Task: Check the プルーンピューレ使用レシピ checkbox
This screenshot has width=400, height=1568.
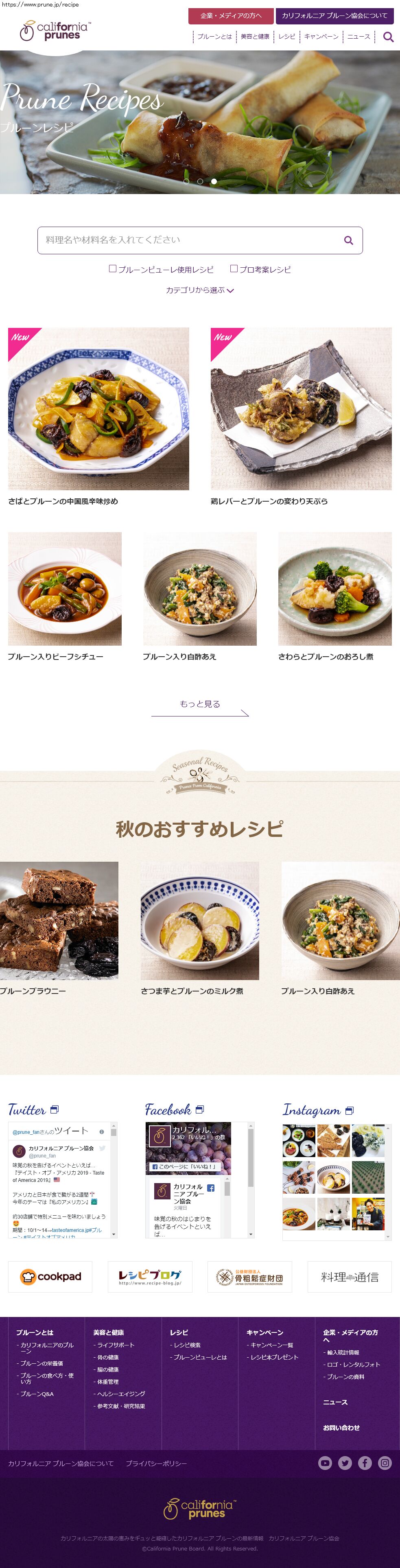Action: pyautogui.click(x=113, y=269)
